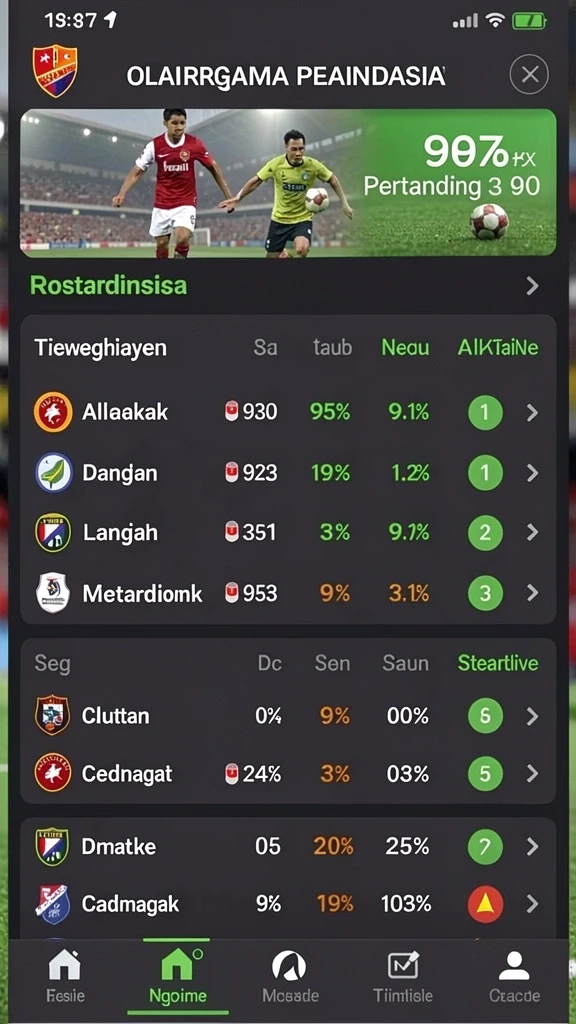Screen dimensions: 576x1024
Task: Open the Cadmagak row with the warning
Action: tap(288, 904)
